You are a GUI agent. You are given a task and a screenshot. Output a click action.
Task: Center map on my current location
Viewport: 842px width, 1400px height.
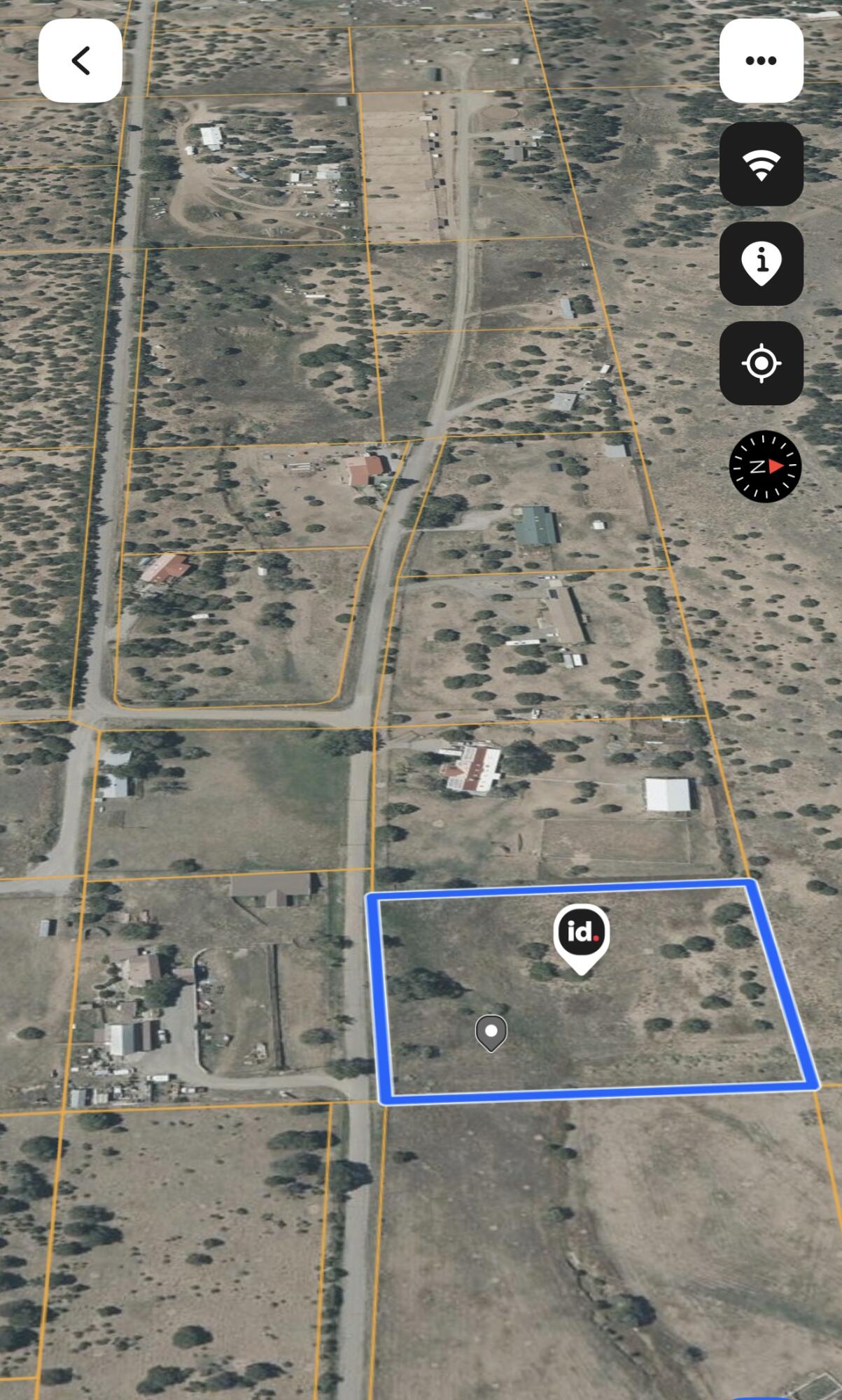click(761, 363)
